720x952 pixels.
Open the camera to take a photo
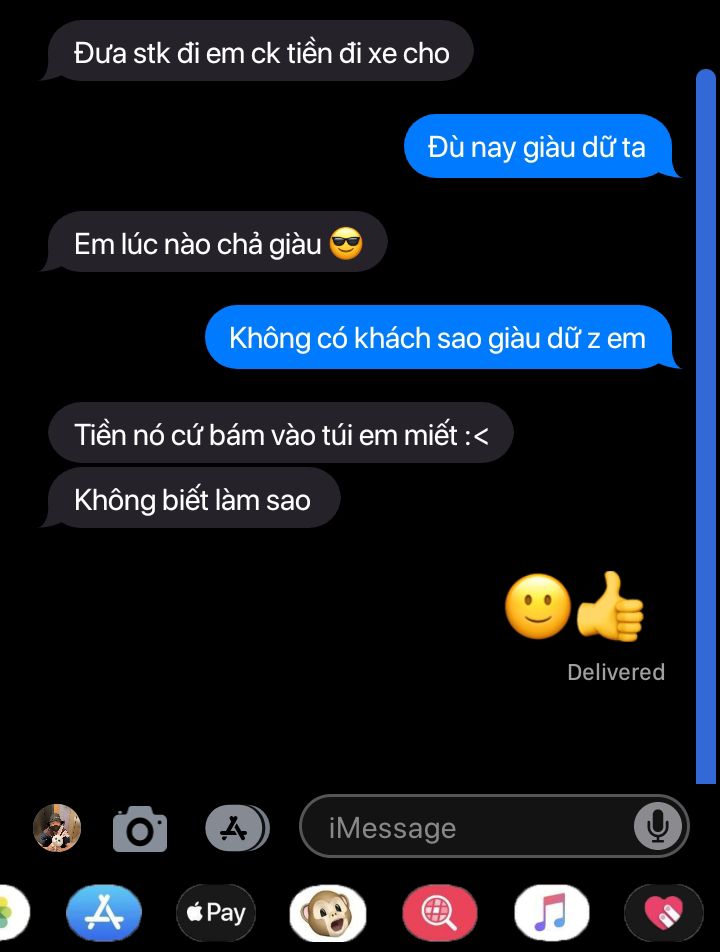(x=140, y=829)
